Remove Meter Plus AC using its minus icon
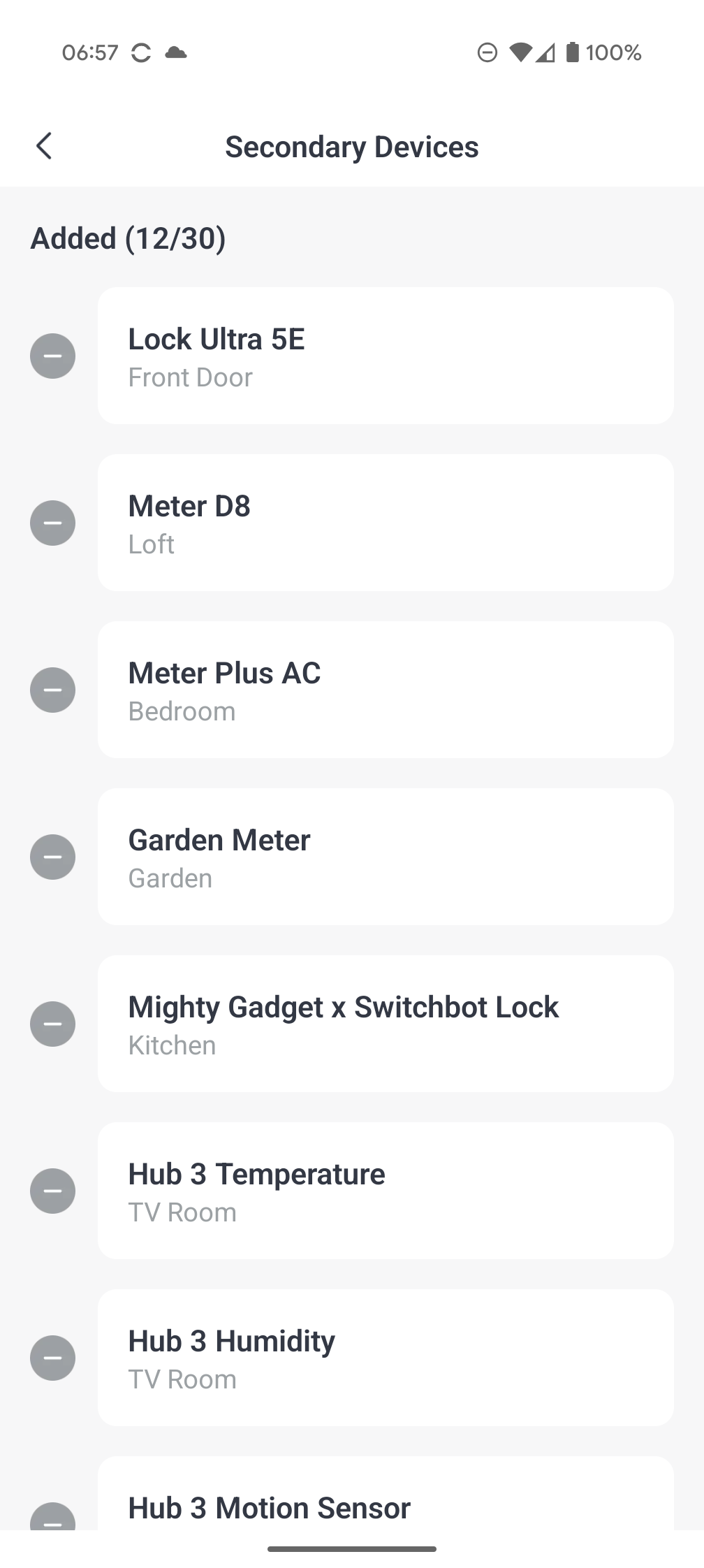This screenshot has width=704, height=1568. (53, 690)
